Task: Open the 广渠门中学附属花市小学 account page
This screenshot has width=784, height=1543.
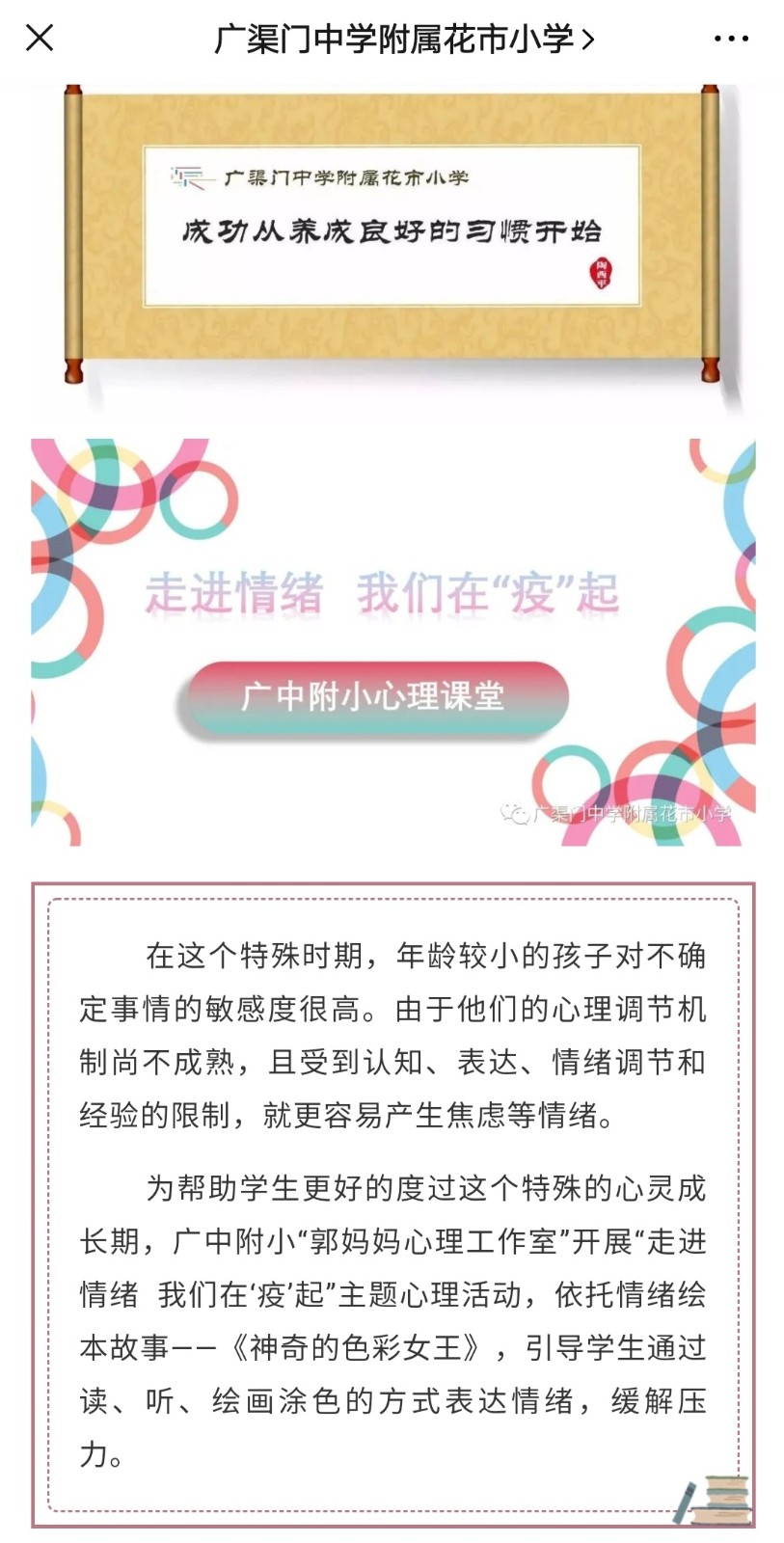Action: (x=403, y=39)
